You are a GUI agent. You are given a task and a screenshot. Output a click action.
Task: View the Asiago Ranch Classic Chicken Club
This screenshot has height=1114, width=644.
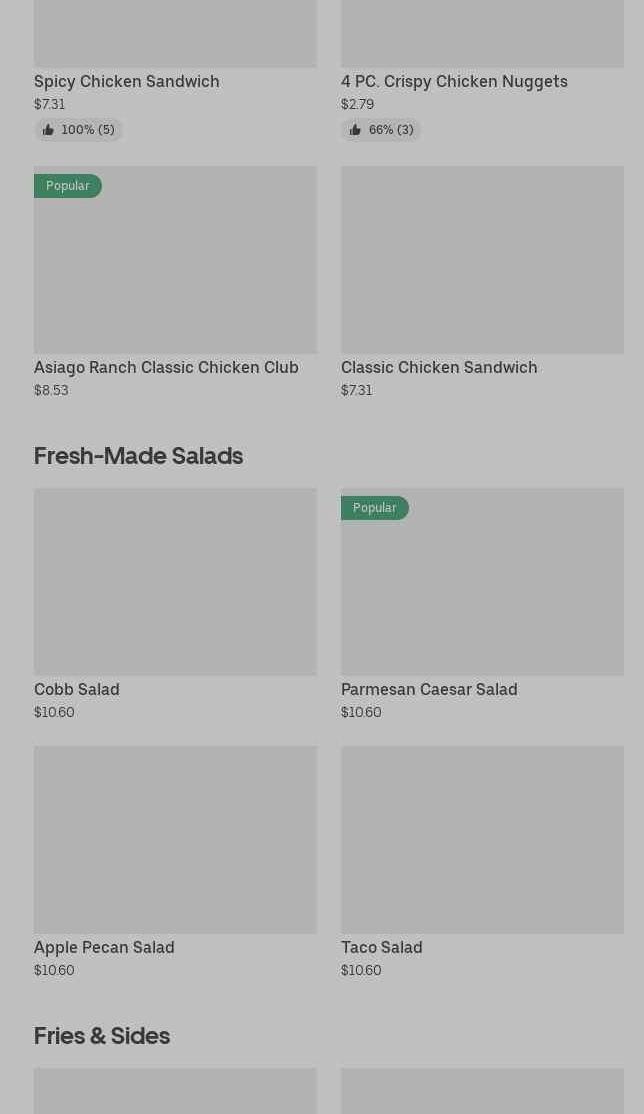(x=175, y=283)
